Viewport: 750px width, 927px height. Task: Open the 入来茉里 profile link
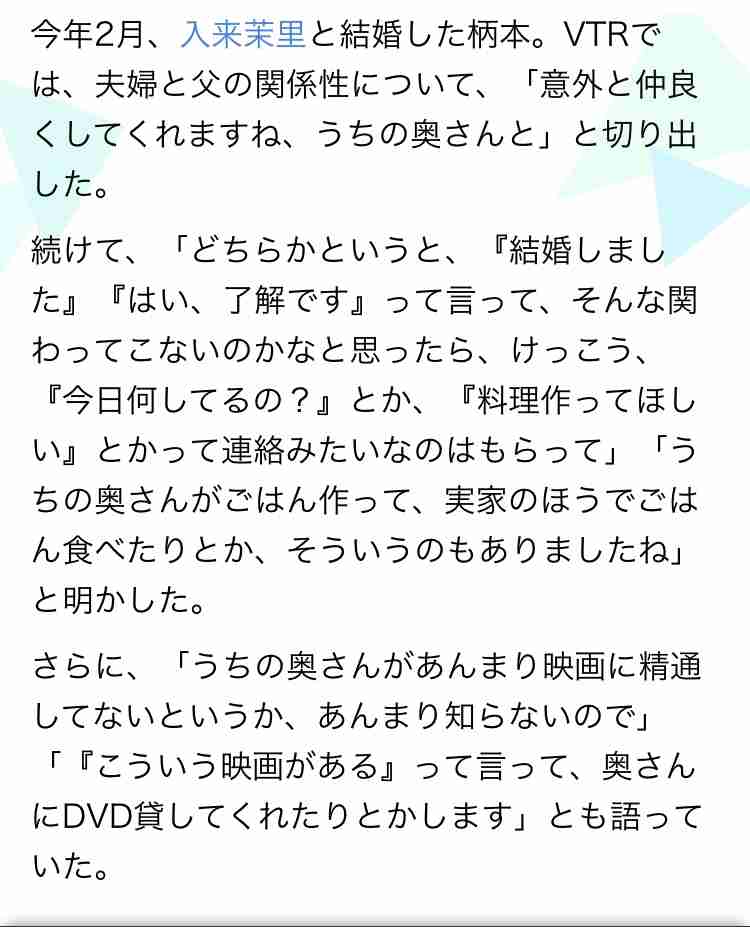pos(243,35)
